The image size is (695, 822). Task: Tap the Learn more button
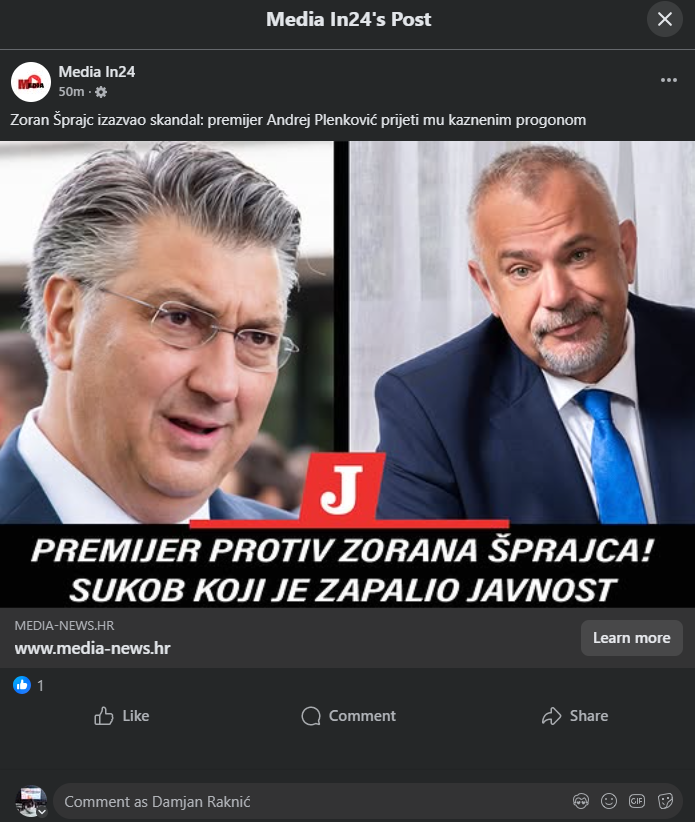tap(631, 638)
